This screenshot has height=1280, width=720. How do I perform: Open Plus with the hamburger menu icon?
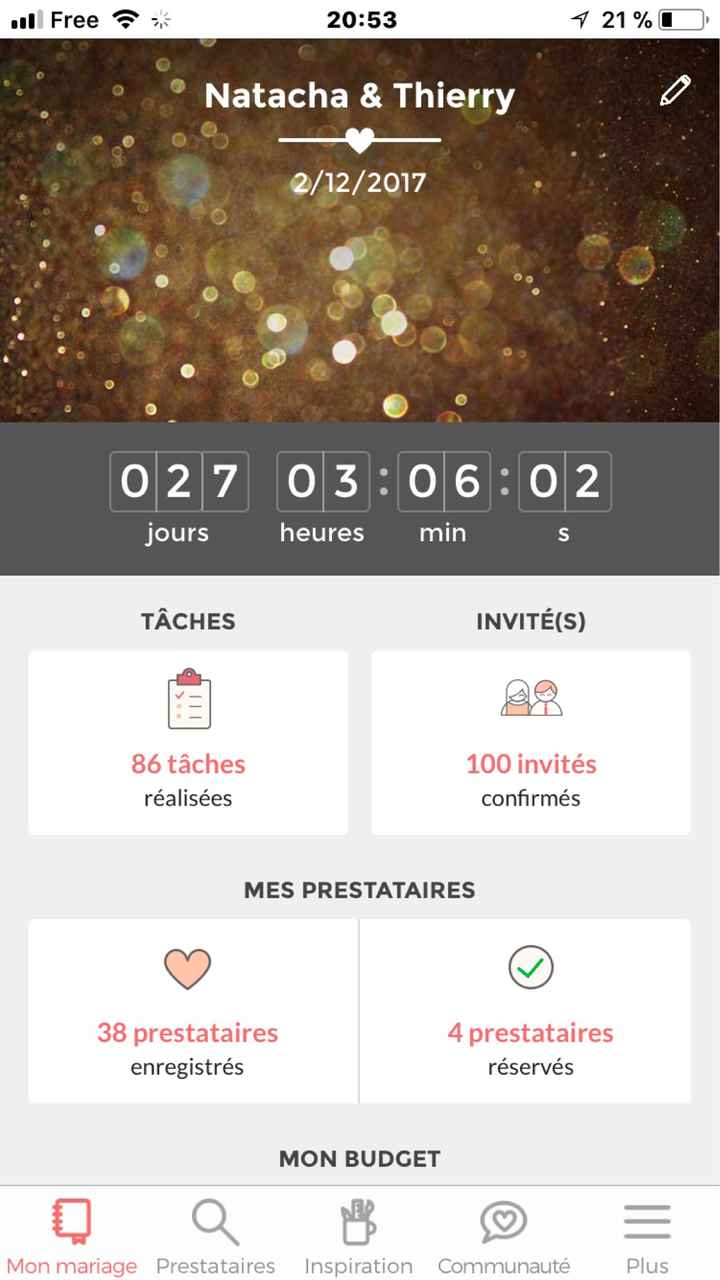646,1220
